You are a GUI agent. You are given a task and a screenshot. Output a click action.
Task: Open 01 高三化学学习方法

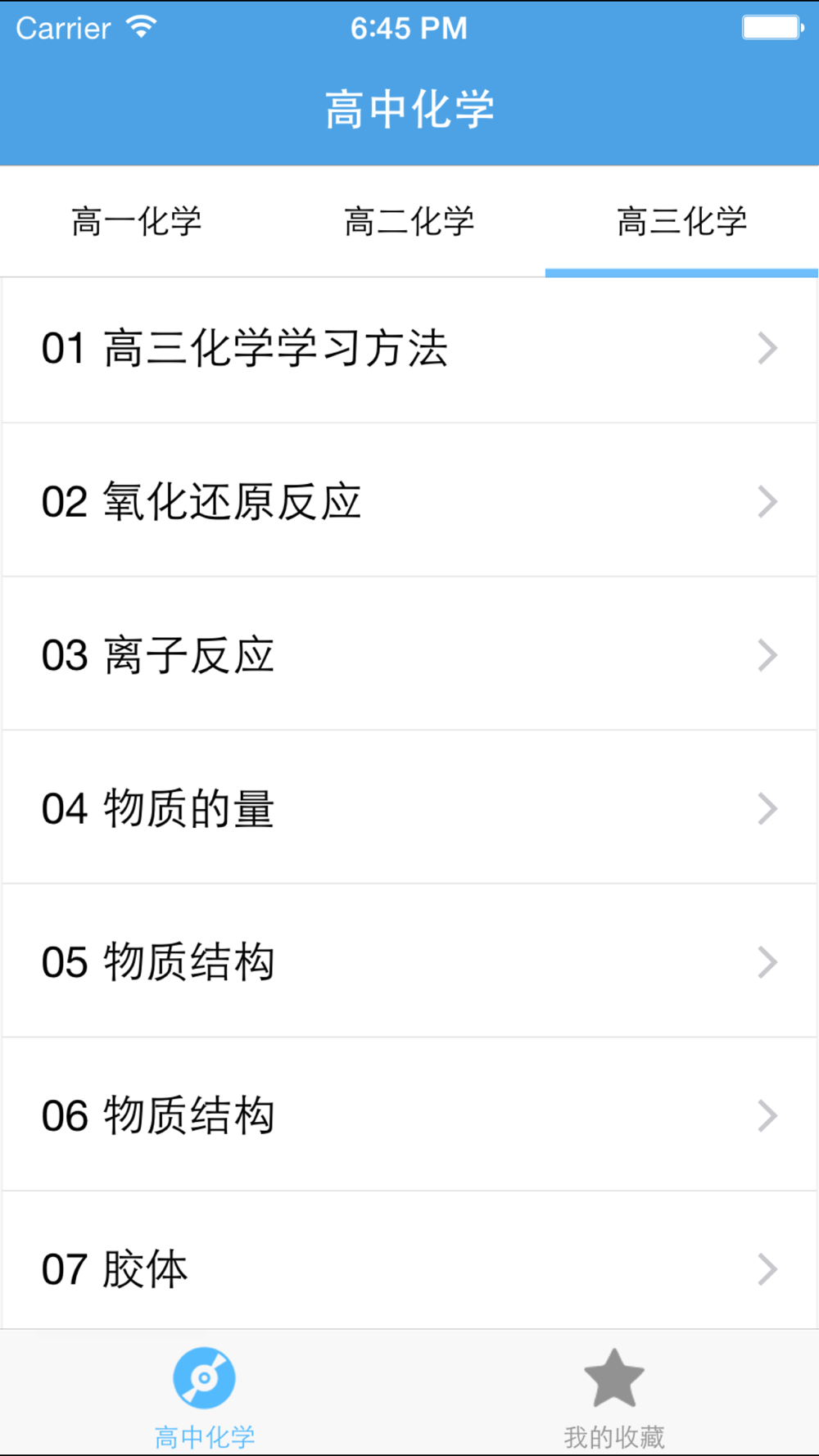click(x=409, y=350)
